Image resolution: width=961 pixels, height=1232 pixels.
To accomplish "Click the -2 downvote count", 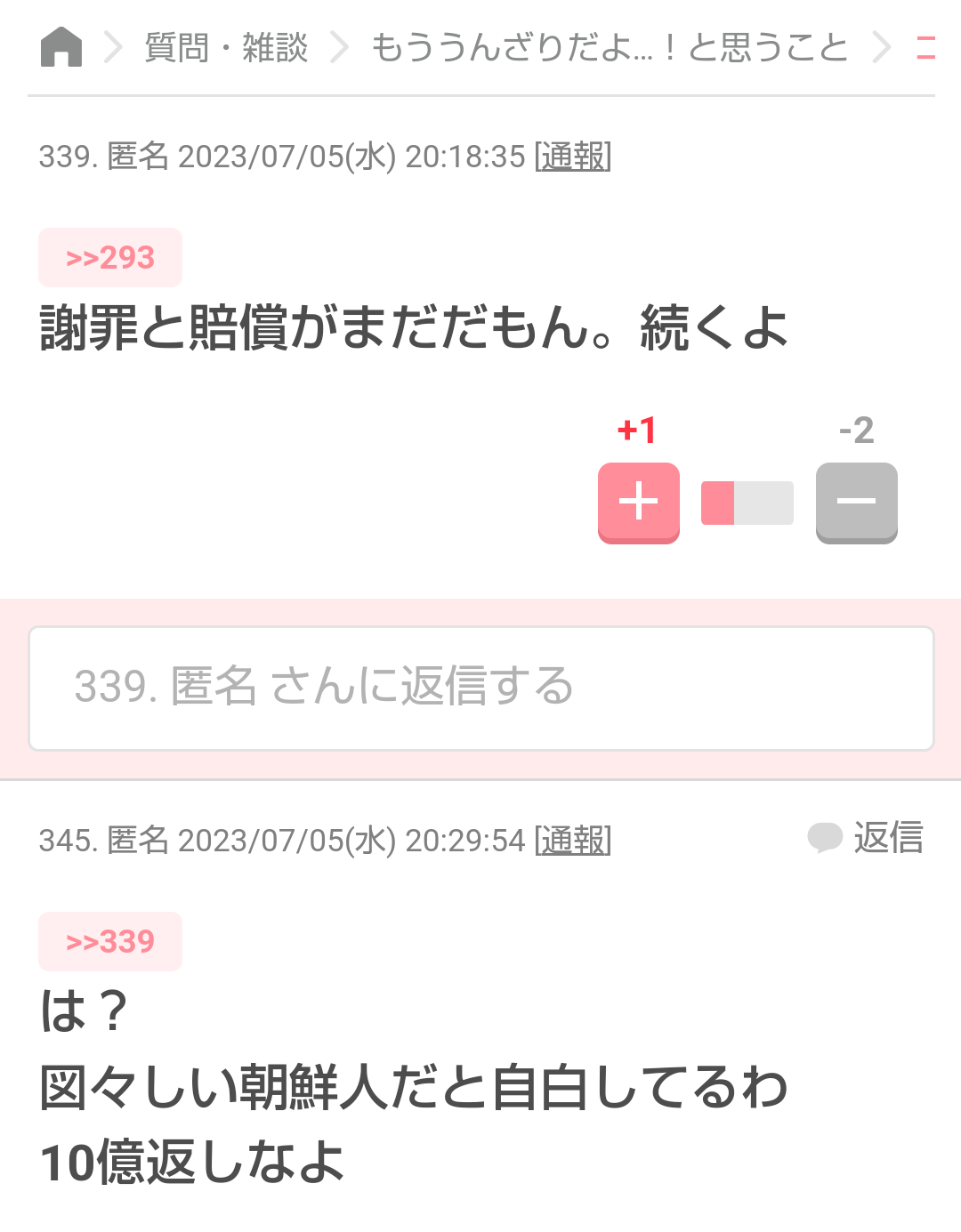I will click(x=856, y=431).
